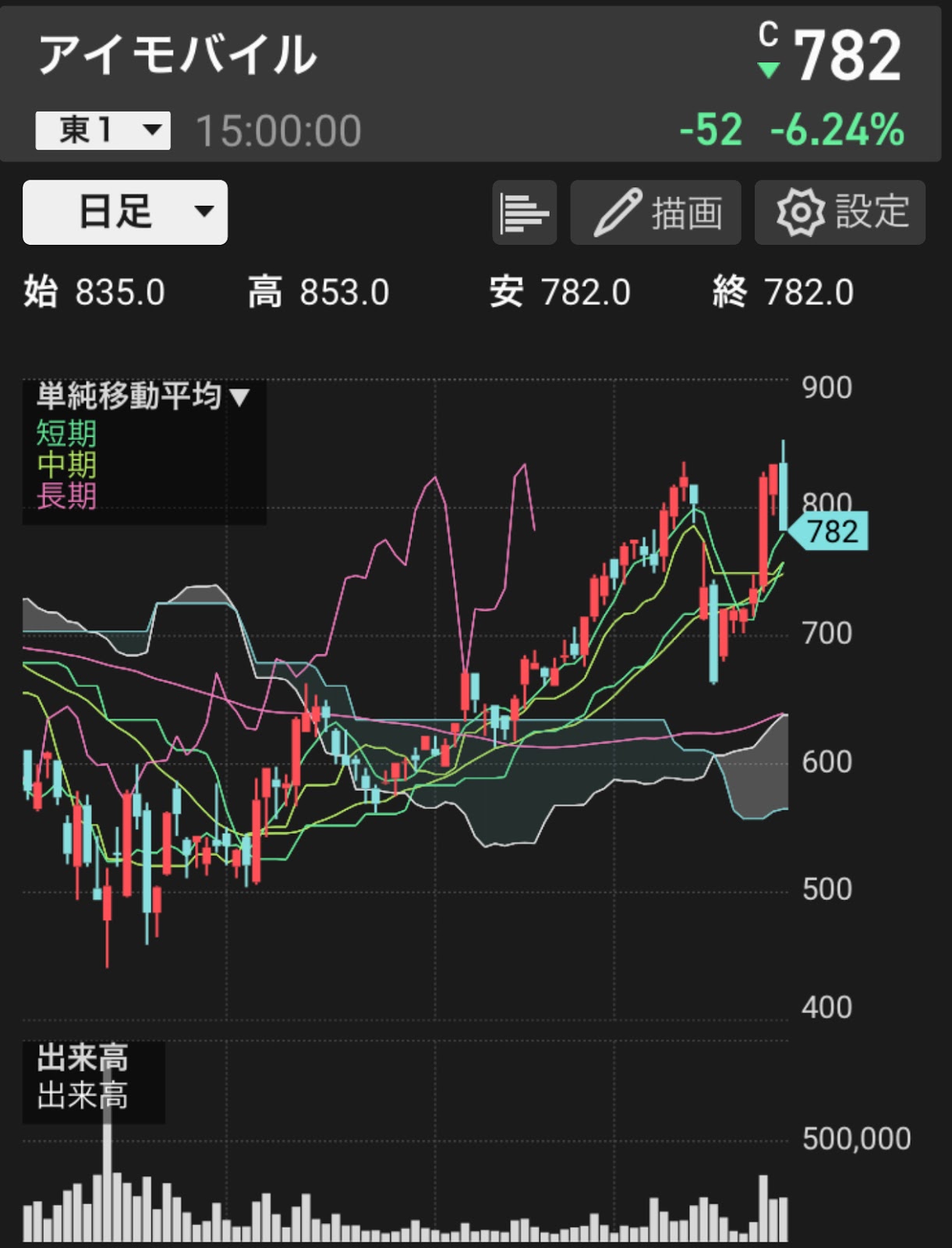Open the horizontal volume bars icon
The height and width of the screenshot is (1248, 952).
(x=524, y=212)
